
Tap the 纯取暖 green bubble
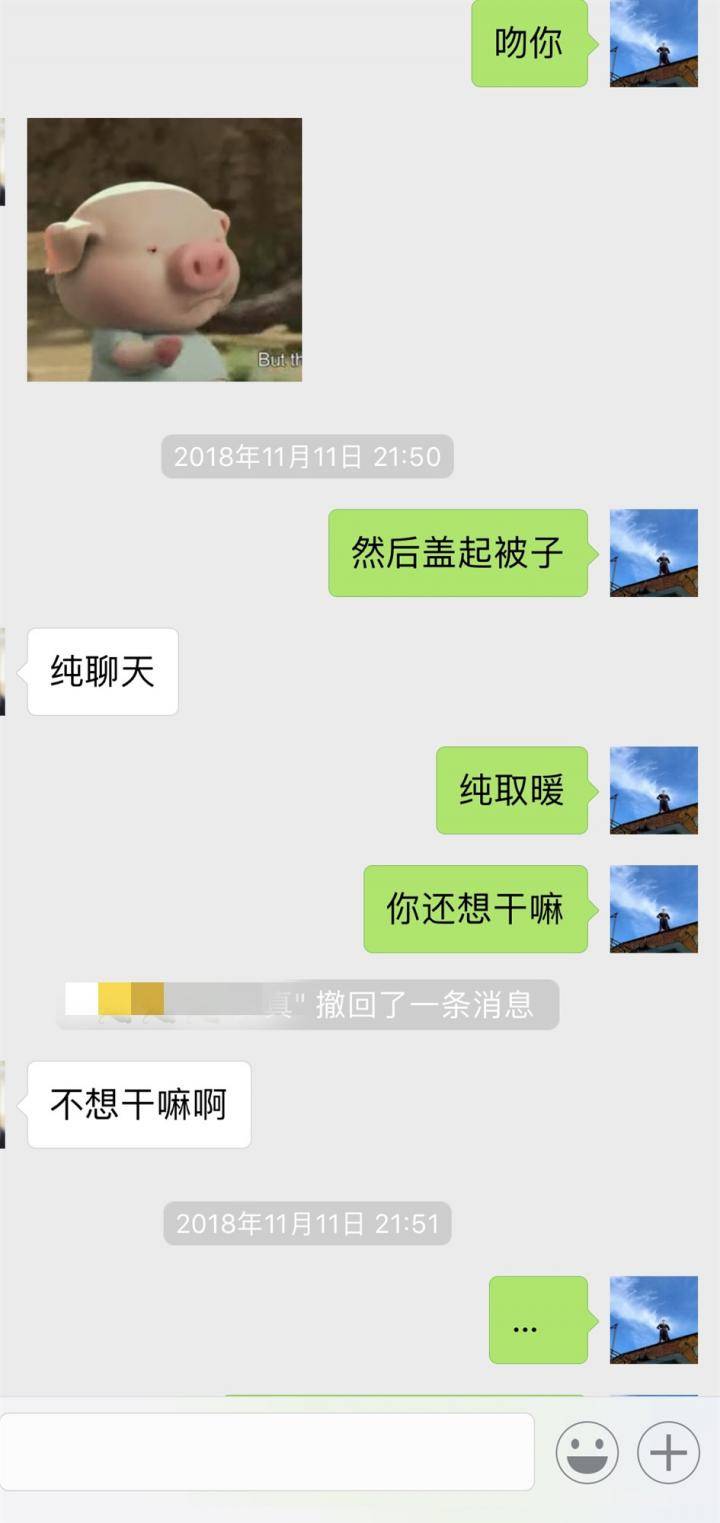pyautogui.click(x=511, y=790)
